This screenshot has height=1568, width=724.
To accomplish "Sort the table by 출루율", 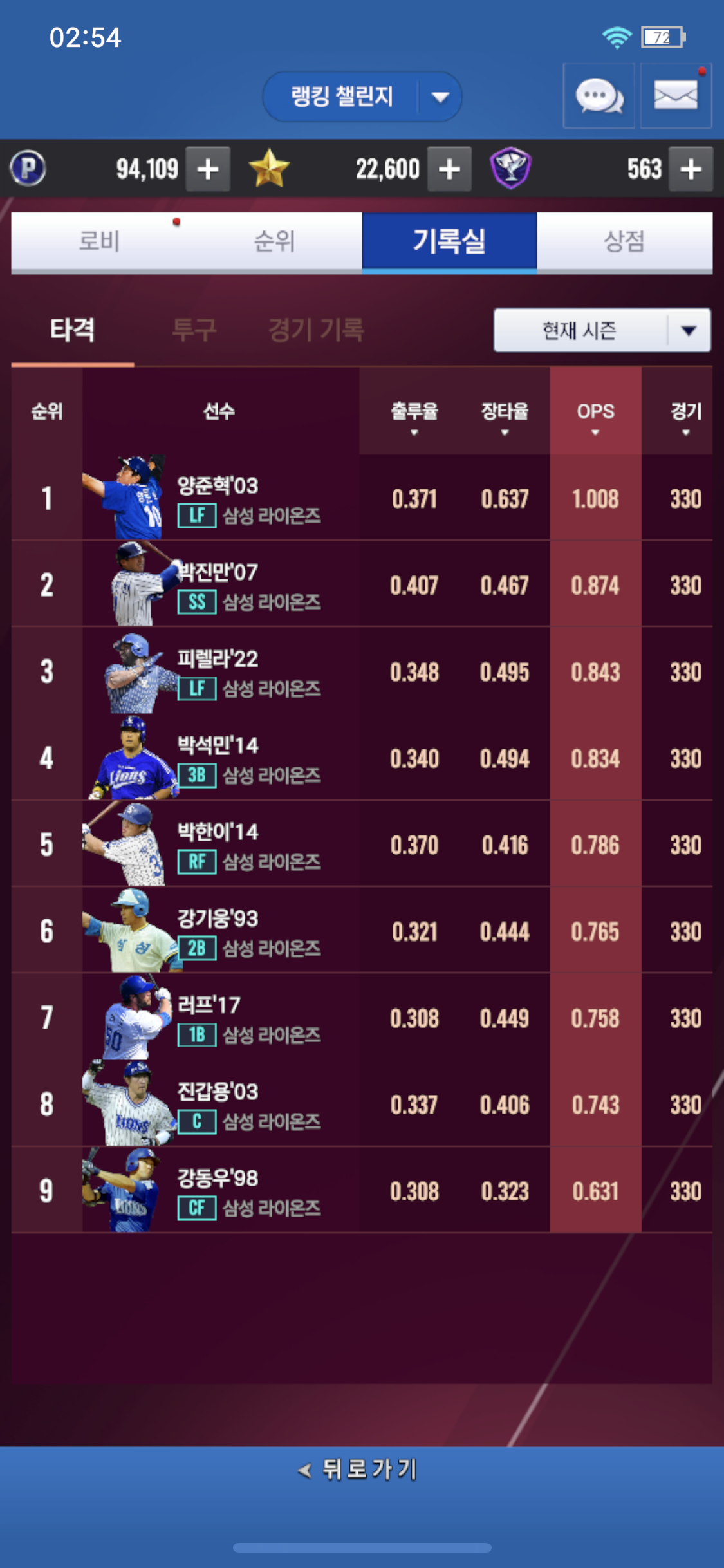I will (414, 416).
